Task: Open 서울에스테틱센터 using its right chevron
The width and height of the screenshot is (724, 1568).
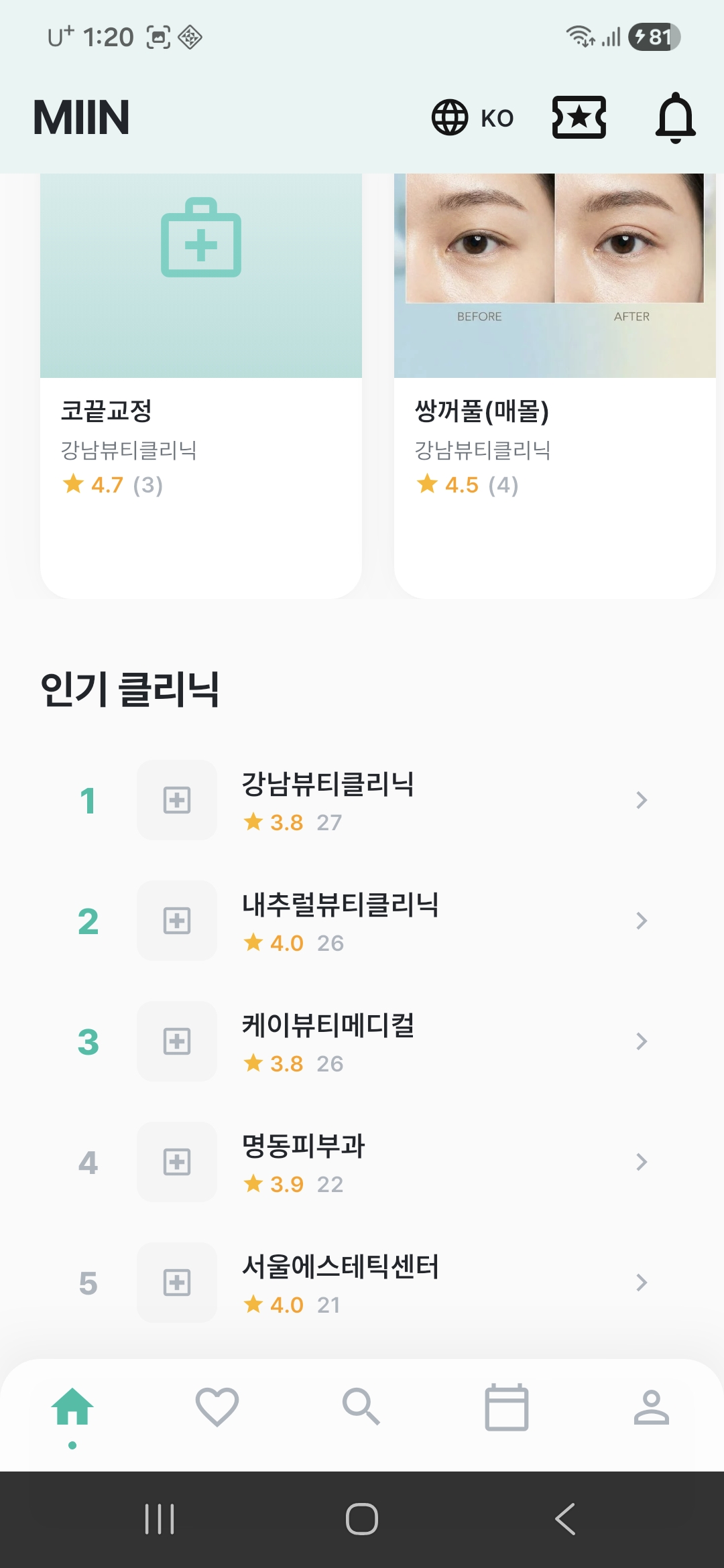Action: [x=642, y=1283]
